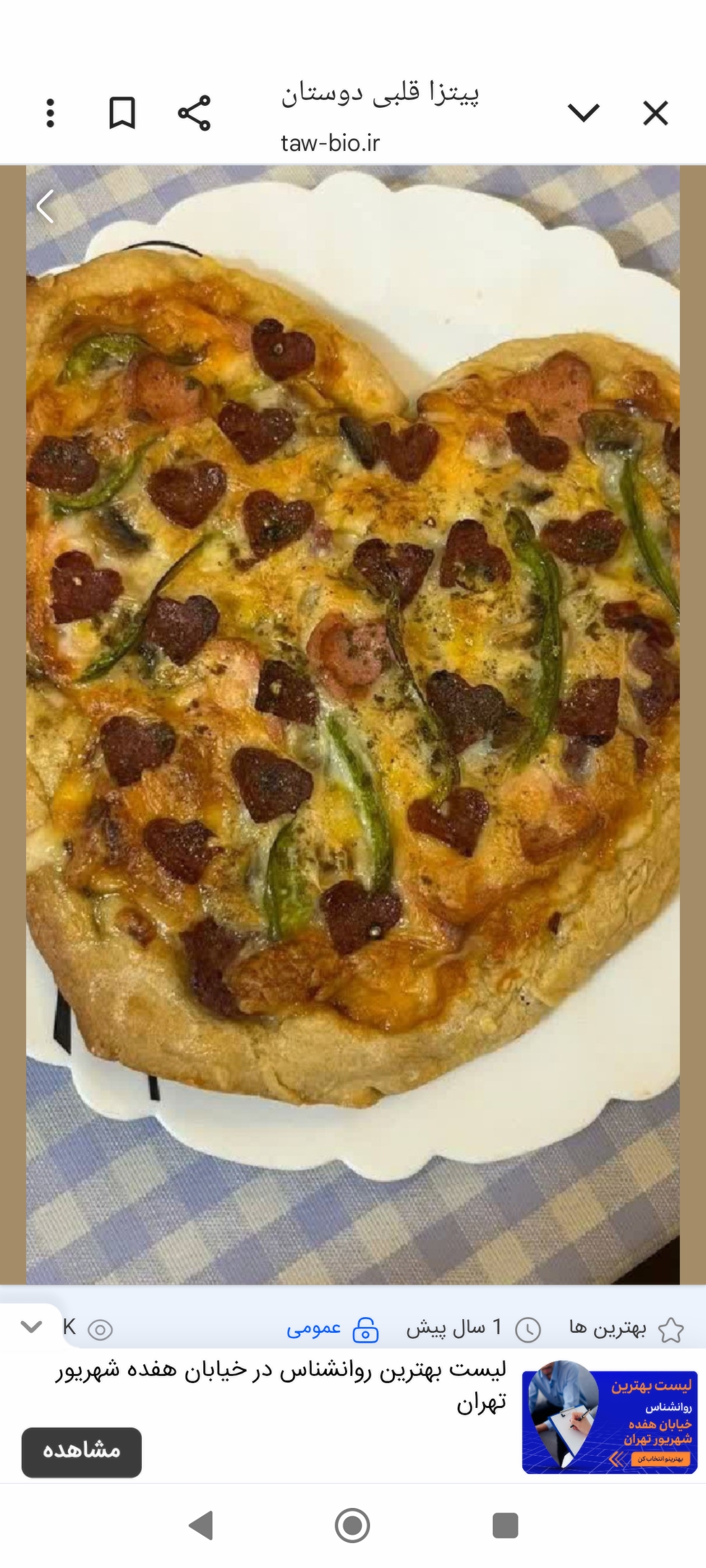Go back with the arrow on the photo
The width and height of the screenshot is (706, 1568).
[x=46, y=207]
